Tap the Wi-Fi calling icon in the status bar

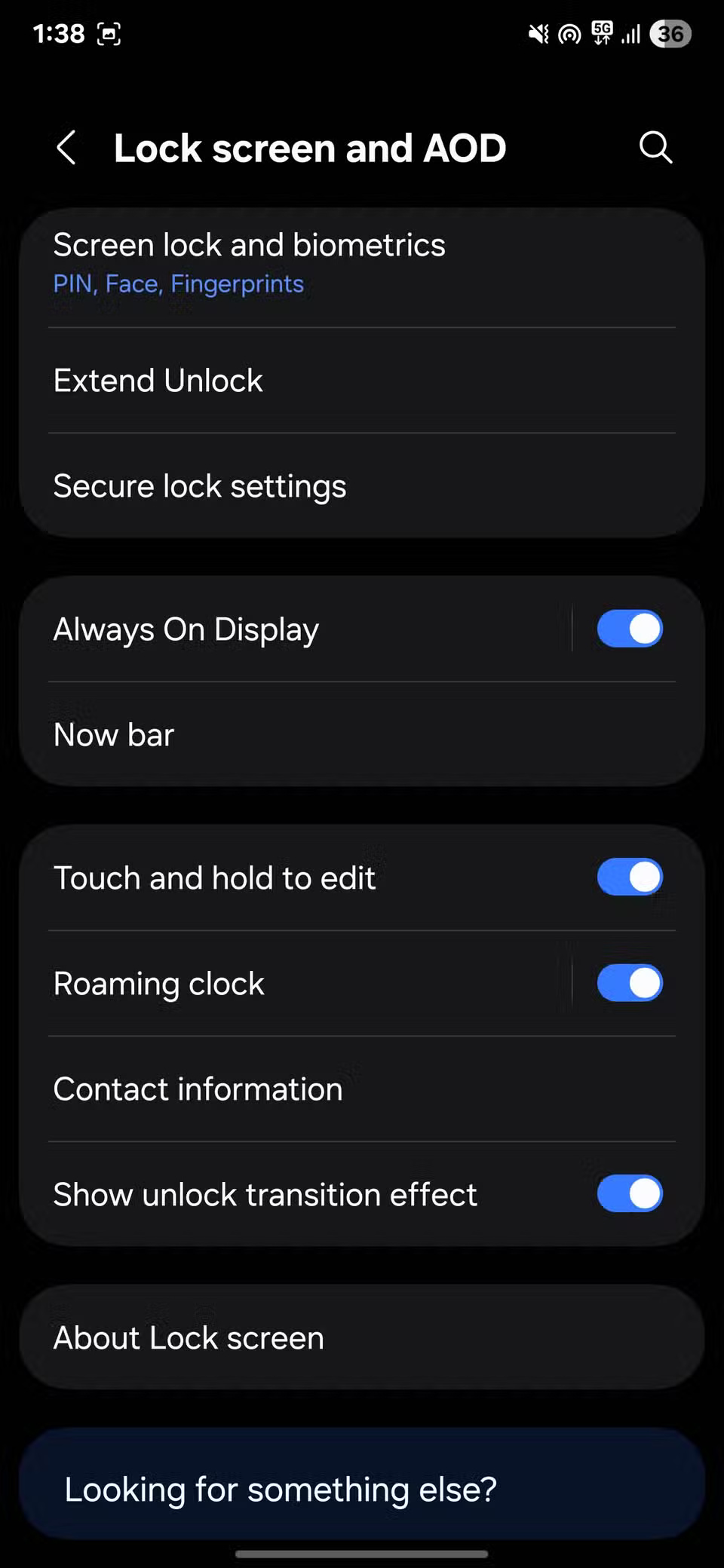569,34
